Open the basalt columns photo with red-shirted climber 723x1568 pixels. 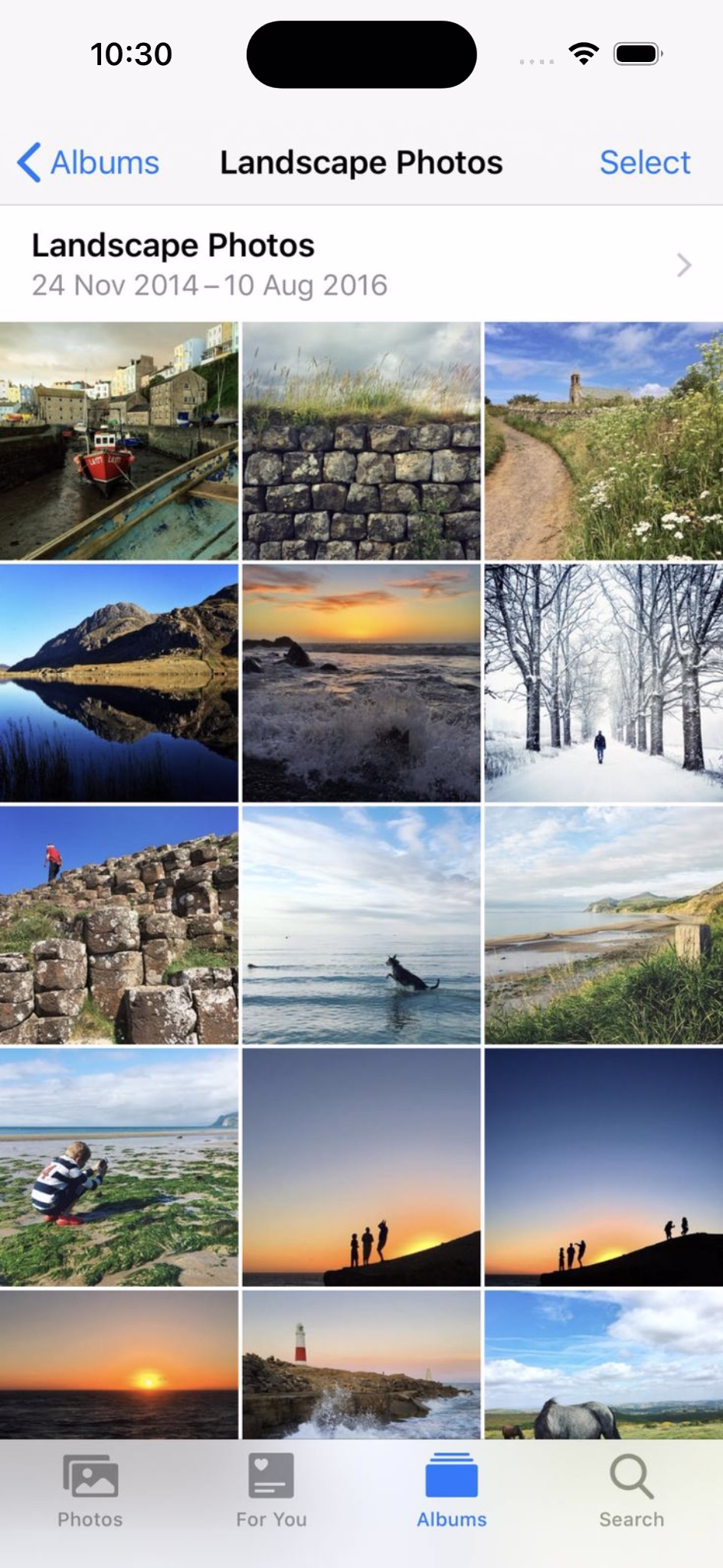[119, 925]
